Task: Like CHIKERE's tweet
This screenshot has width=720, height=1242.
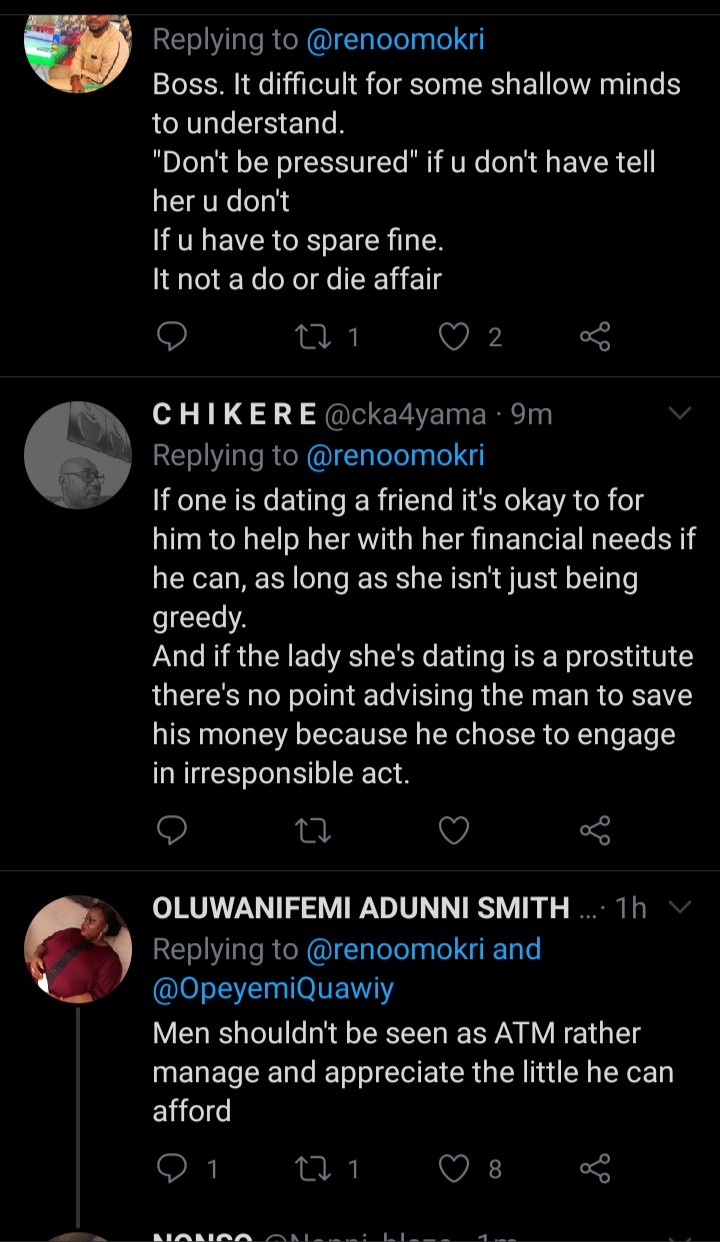Action: pyautogui.click(x=455, y=829)
